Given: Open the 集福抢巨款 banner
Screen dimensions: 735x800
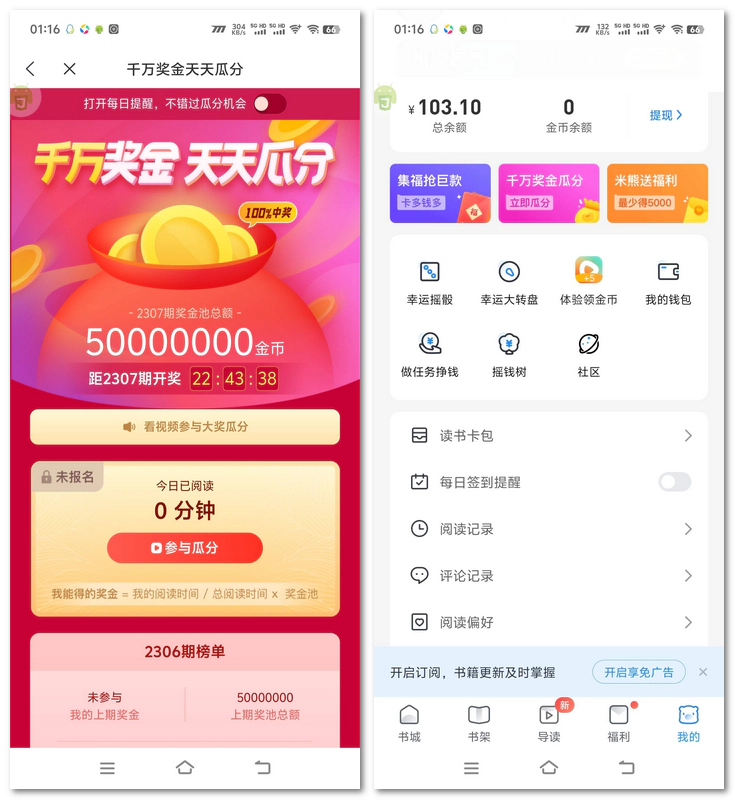Looking at the screenshot, I should click(x=440, y=193).
